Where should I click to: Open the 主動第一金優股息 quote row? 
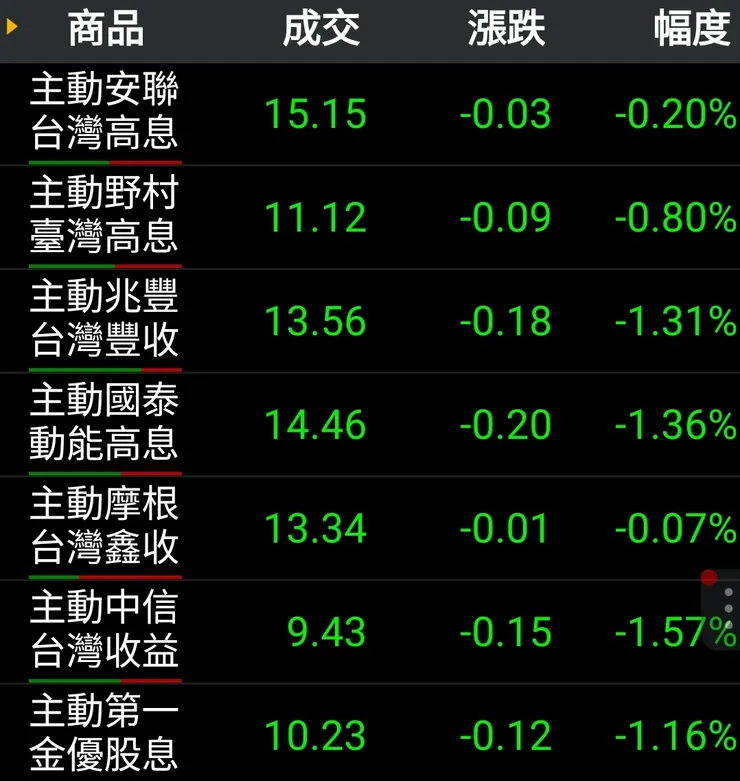[x=370, y=733]
